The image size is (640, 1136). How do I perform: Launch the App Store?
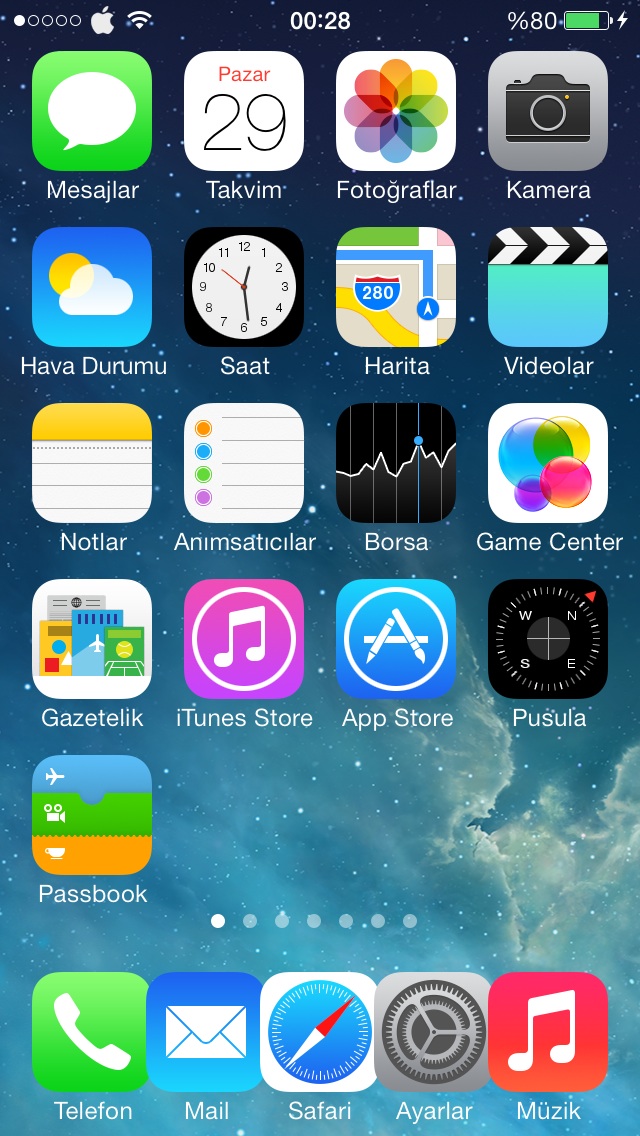click(396, 639)
